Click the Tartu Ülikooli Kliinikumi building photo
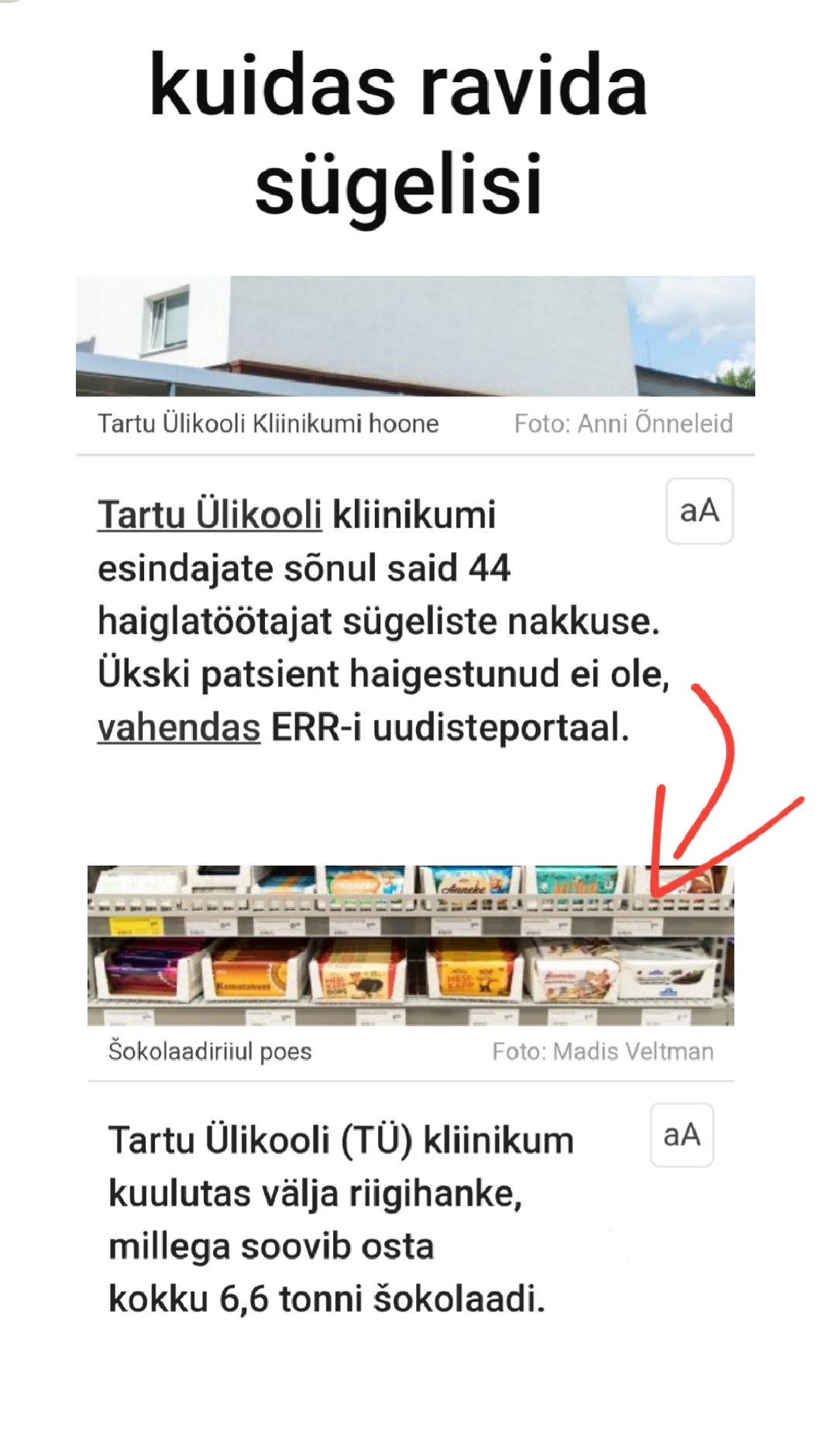This screenshot has width=818, height=1456. (x=411, y=337)
